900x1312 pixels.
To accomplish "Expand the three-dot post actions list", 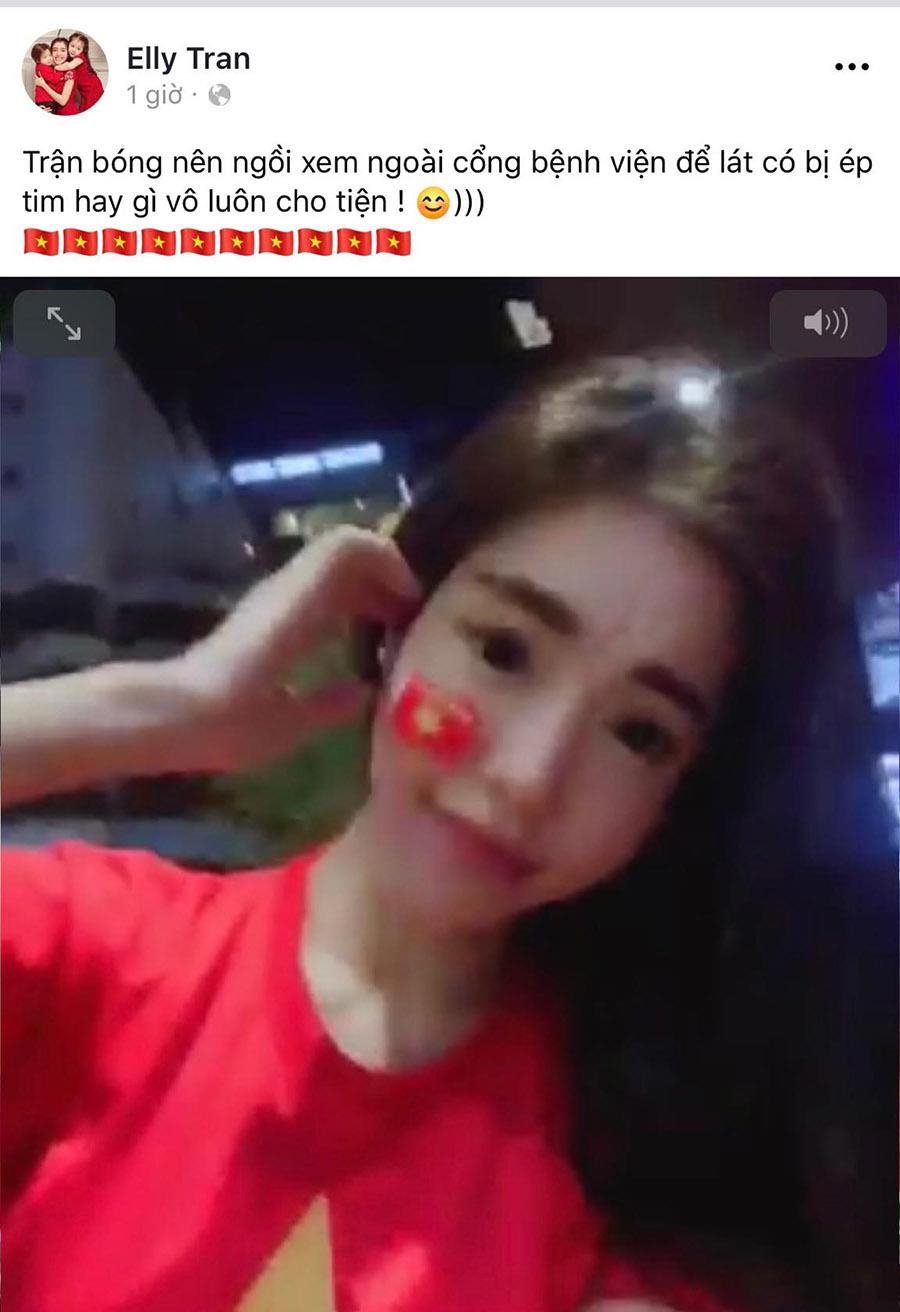I will 851,64.
